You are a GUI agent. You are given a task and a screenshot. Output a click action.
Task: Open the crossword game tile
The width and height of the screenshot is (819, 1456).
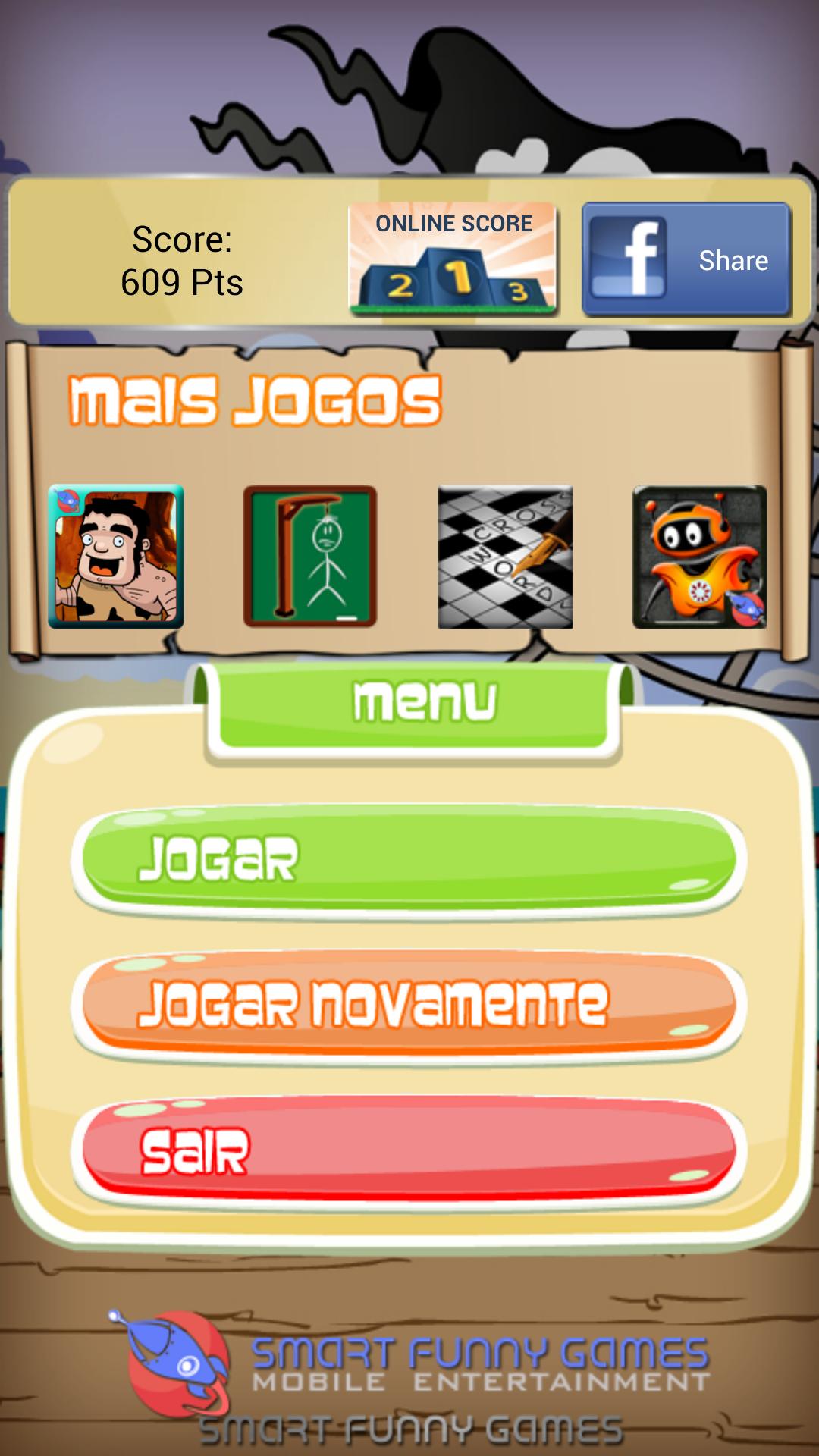click(505, 557)
